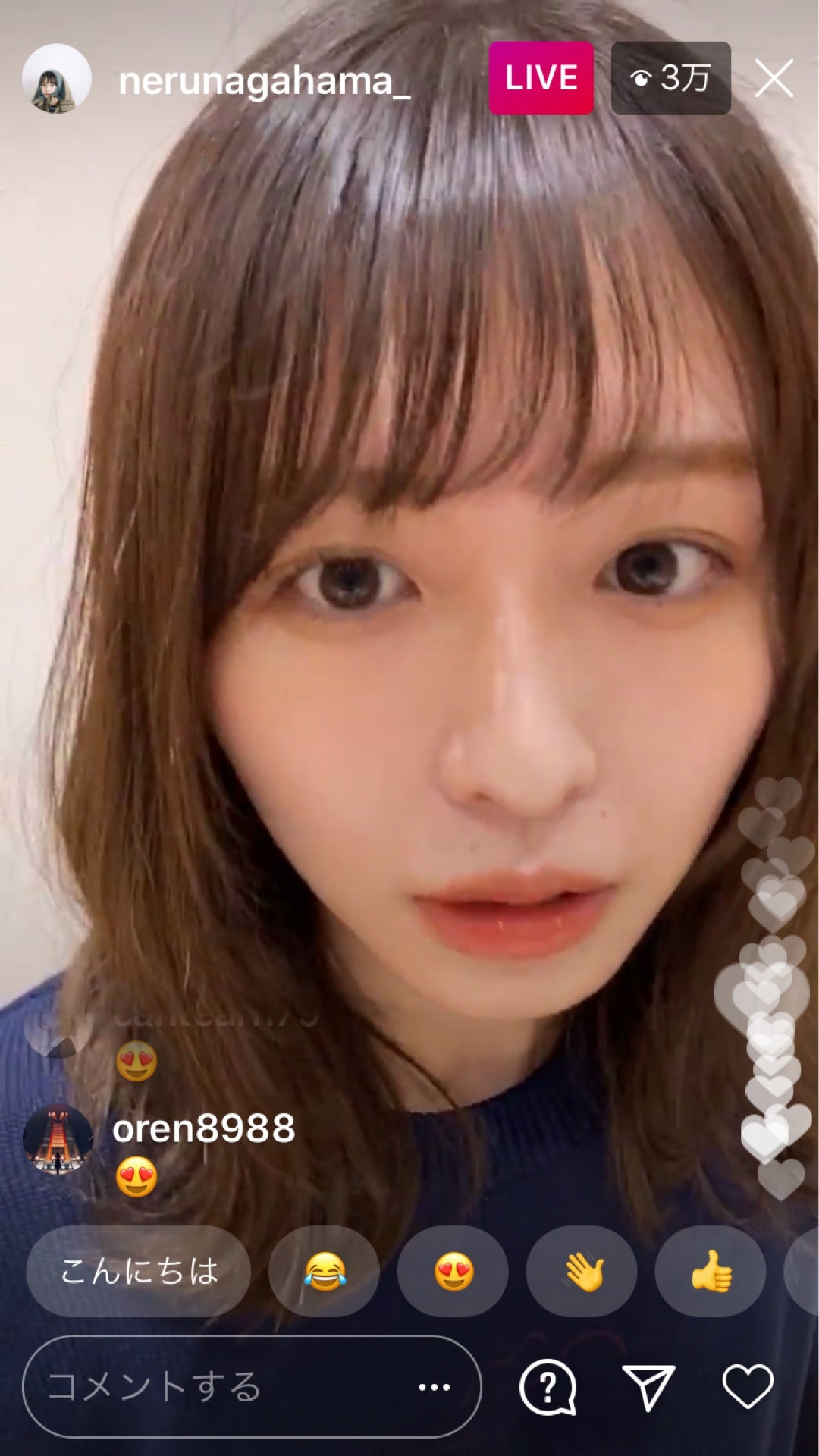Open the question bubble icon

548,1387
